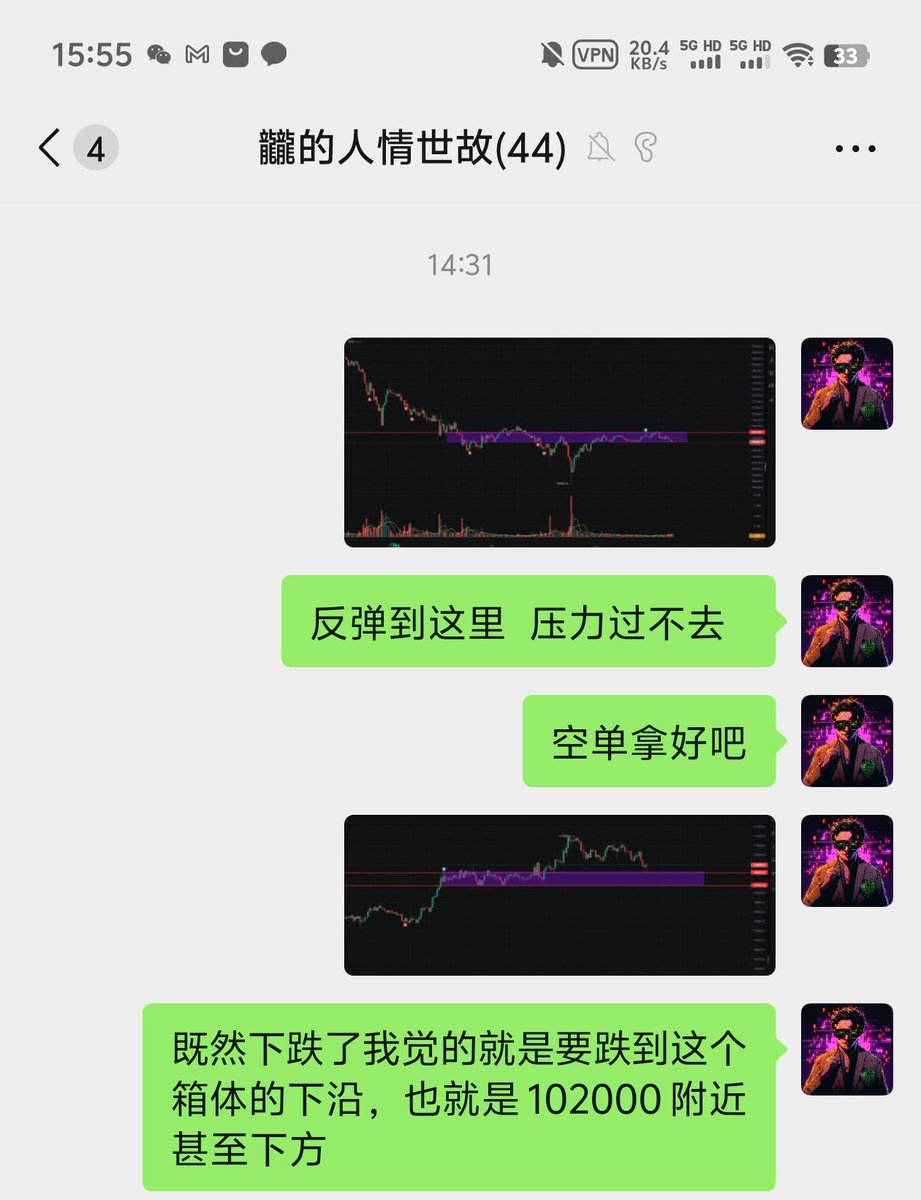Go back to the chat list

[x=50, y=149]
